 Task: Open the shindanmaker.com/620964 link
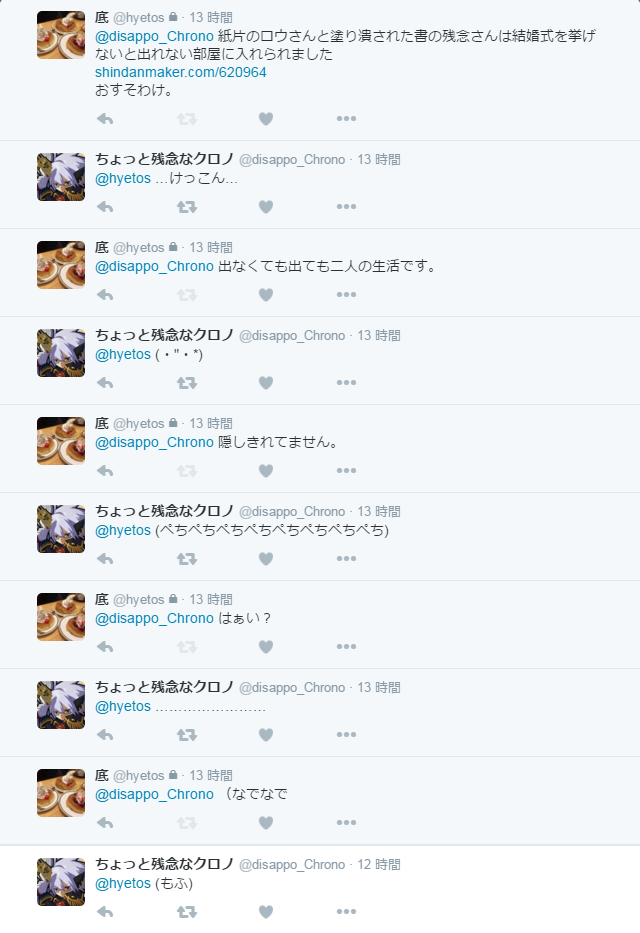[180, 73]
